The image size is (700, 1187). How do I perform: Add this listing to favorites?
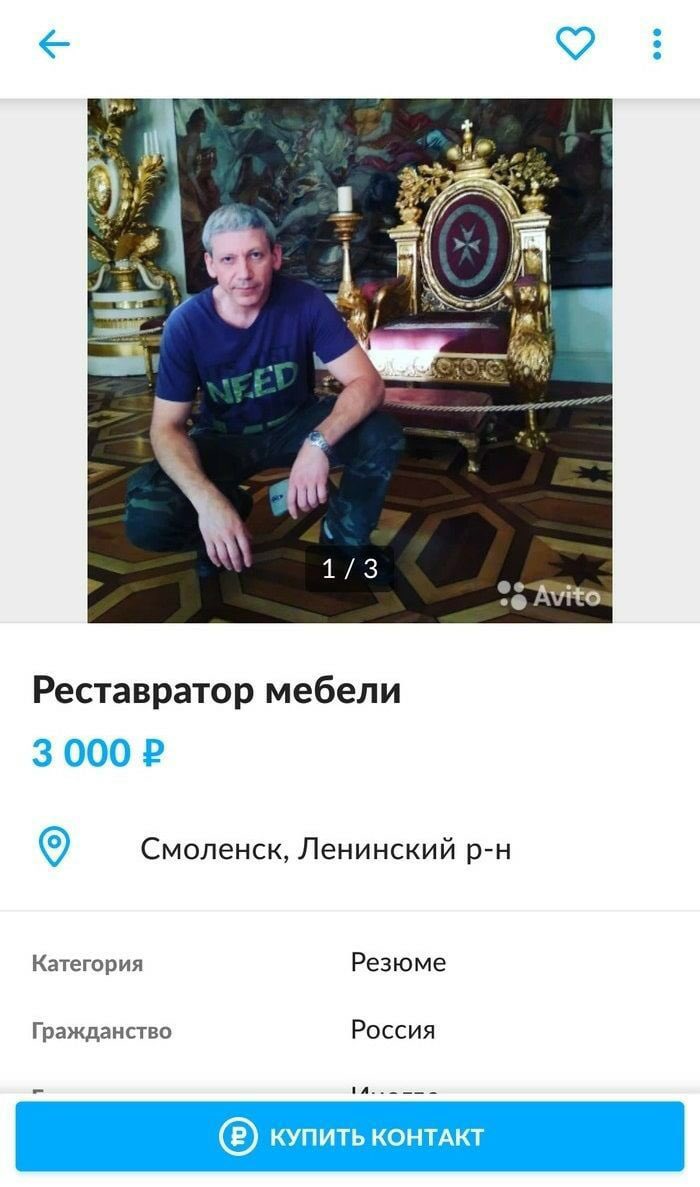(x=575, y=43)
